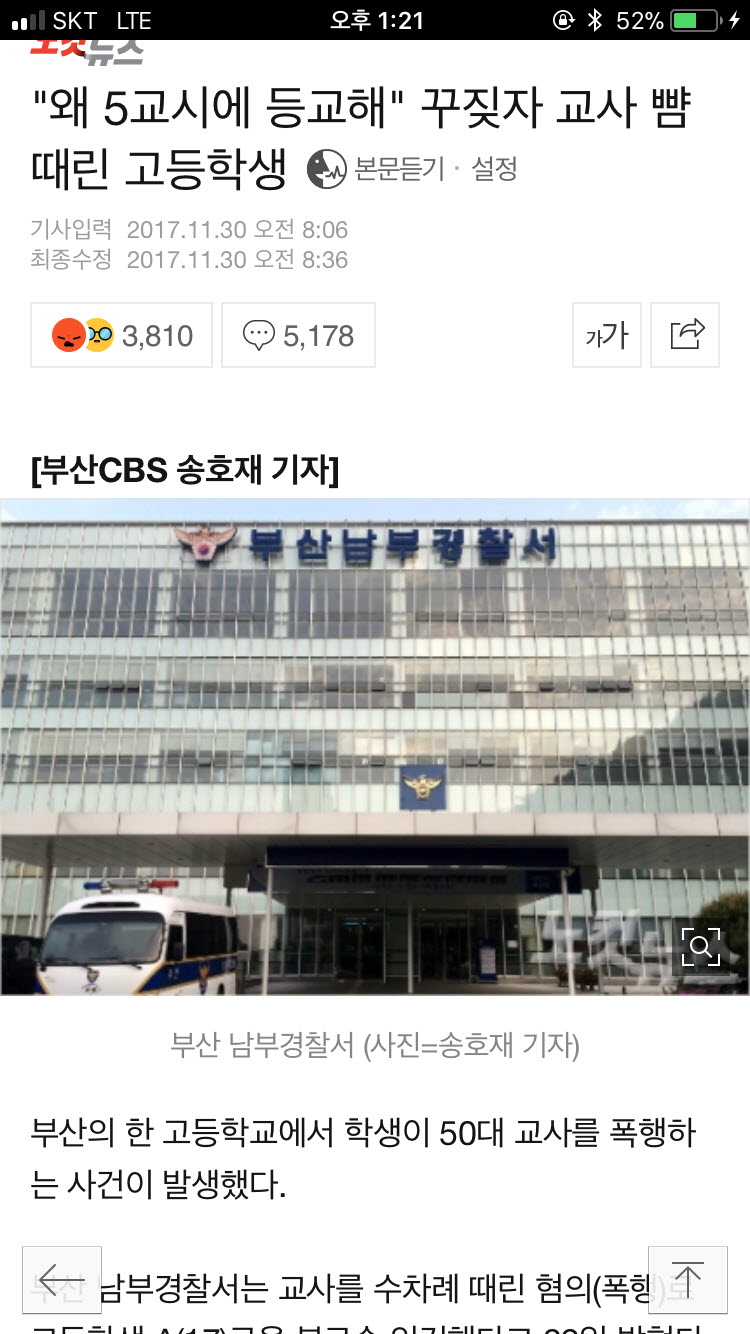Go back with the left arrow

pyautogui.click(x=62, y=1279)
